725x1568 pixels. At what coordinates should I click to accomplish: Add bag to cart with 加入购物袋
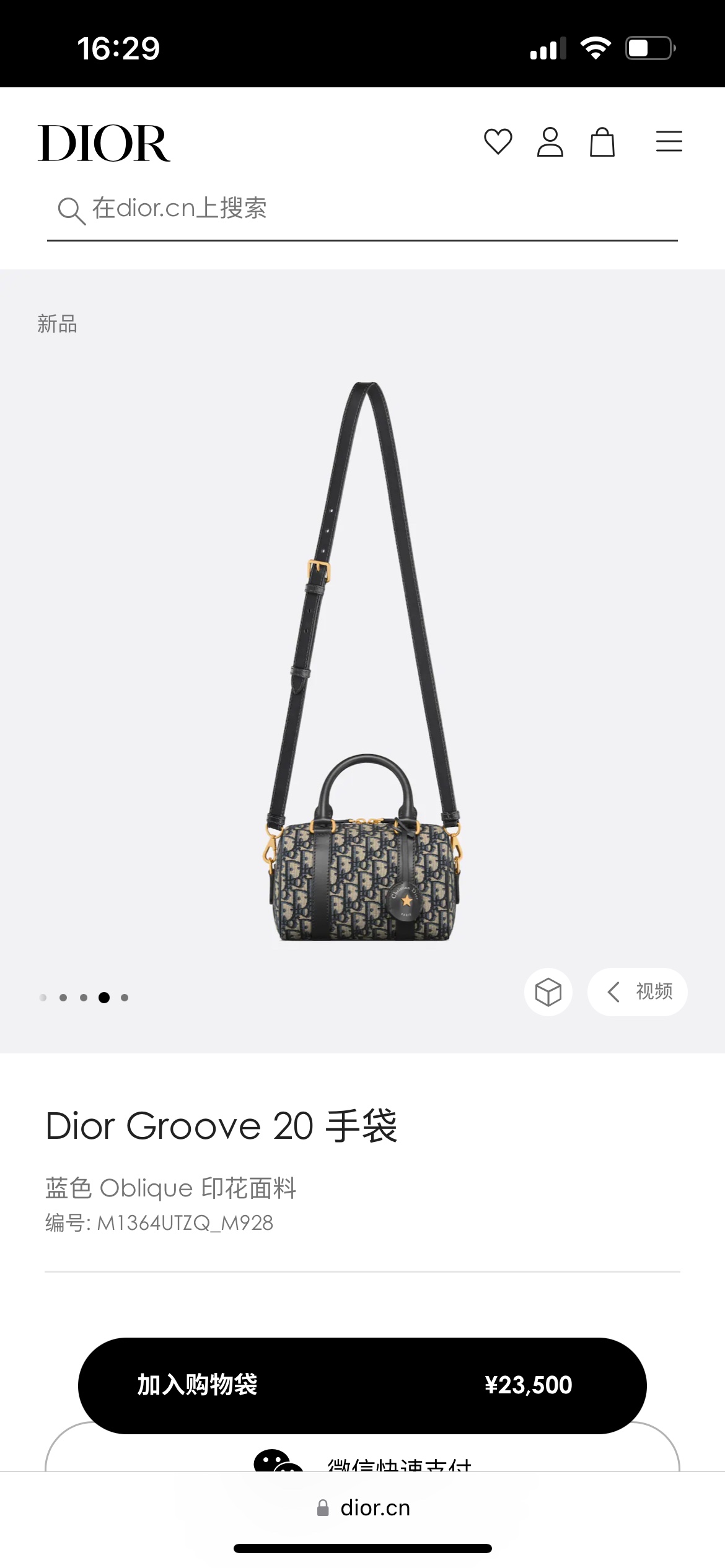pyautogui.click(x=362, y=1385)
